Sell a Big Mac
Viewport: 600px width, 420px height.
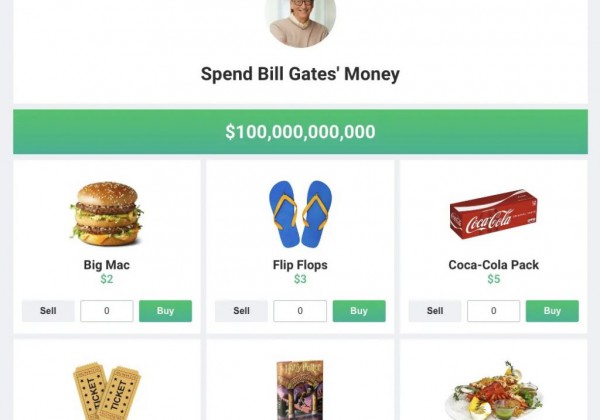click(x=48, y=311)
